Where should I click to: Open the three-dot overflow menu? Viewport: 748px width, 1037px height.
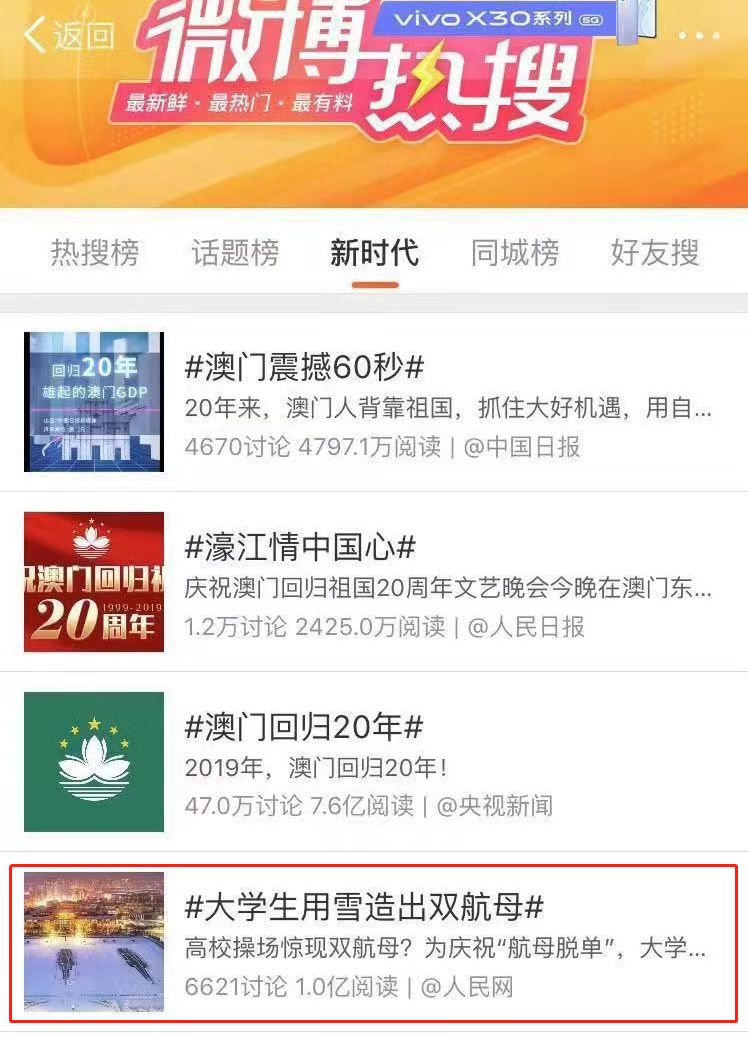[x=699, y=35]
